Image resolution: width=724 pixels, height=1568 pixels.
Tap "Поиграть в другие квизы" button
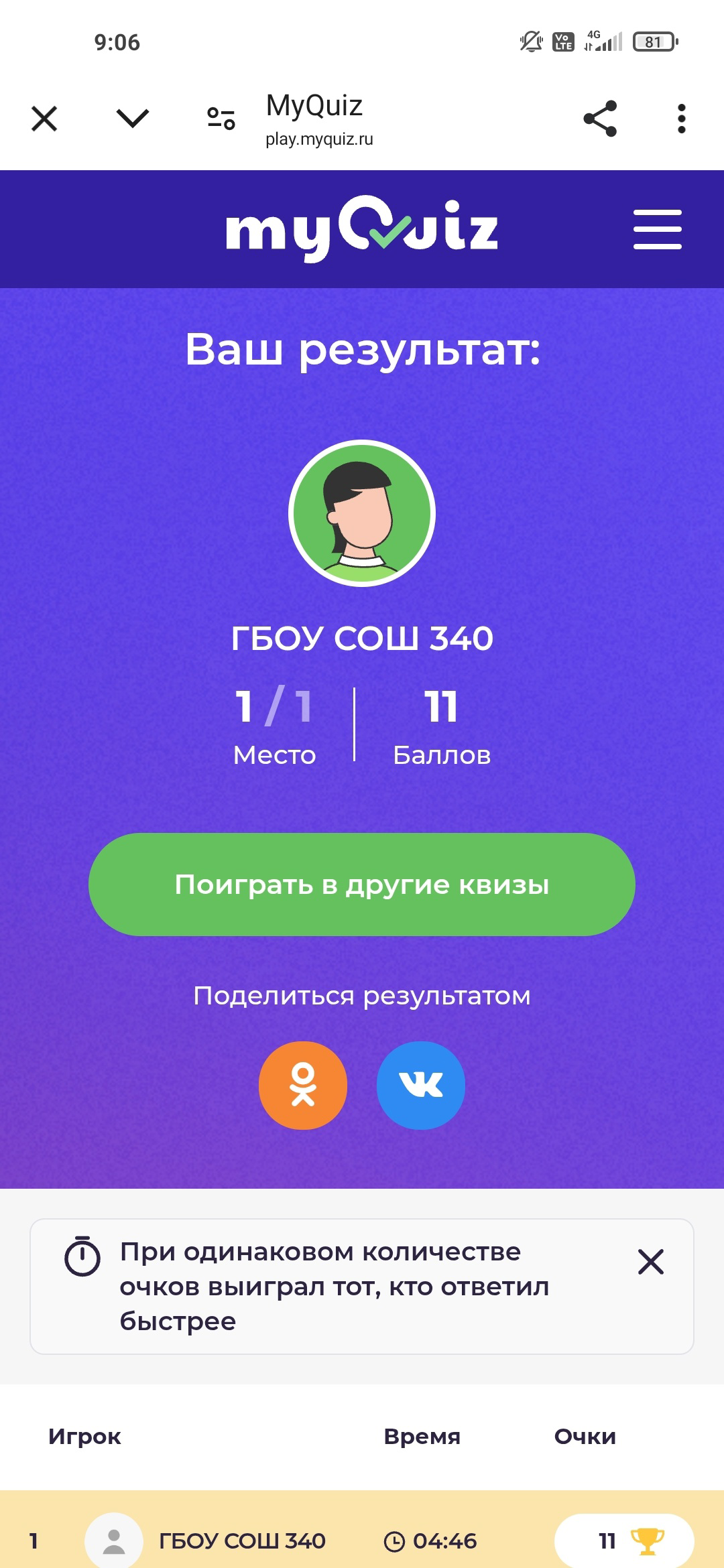click(x=362, y=885)
